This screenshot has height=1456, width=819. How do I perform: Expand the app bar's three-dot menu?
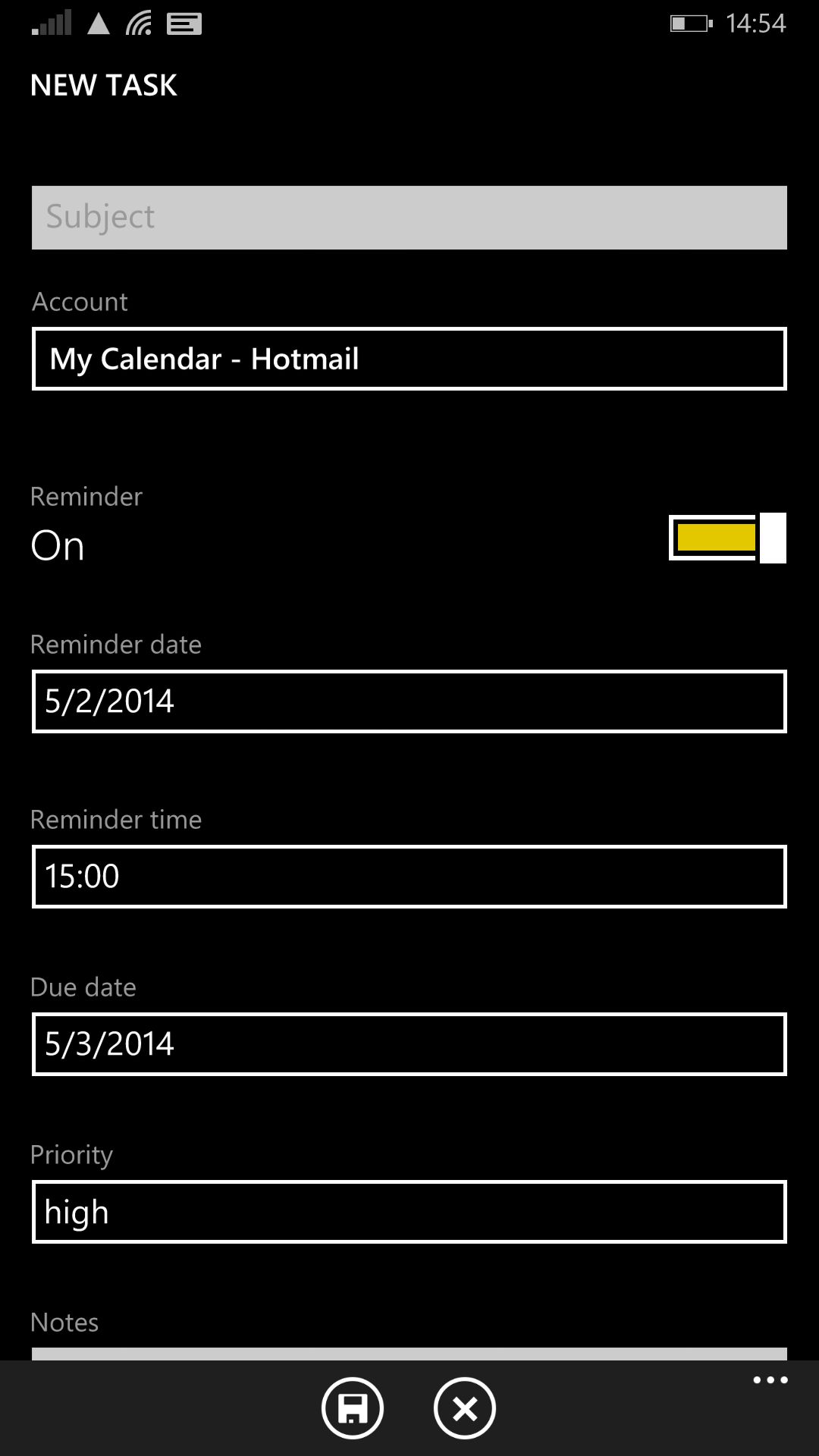[770, 1380]
